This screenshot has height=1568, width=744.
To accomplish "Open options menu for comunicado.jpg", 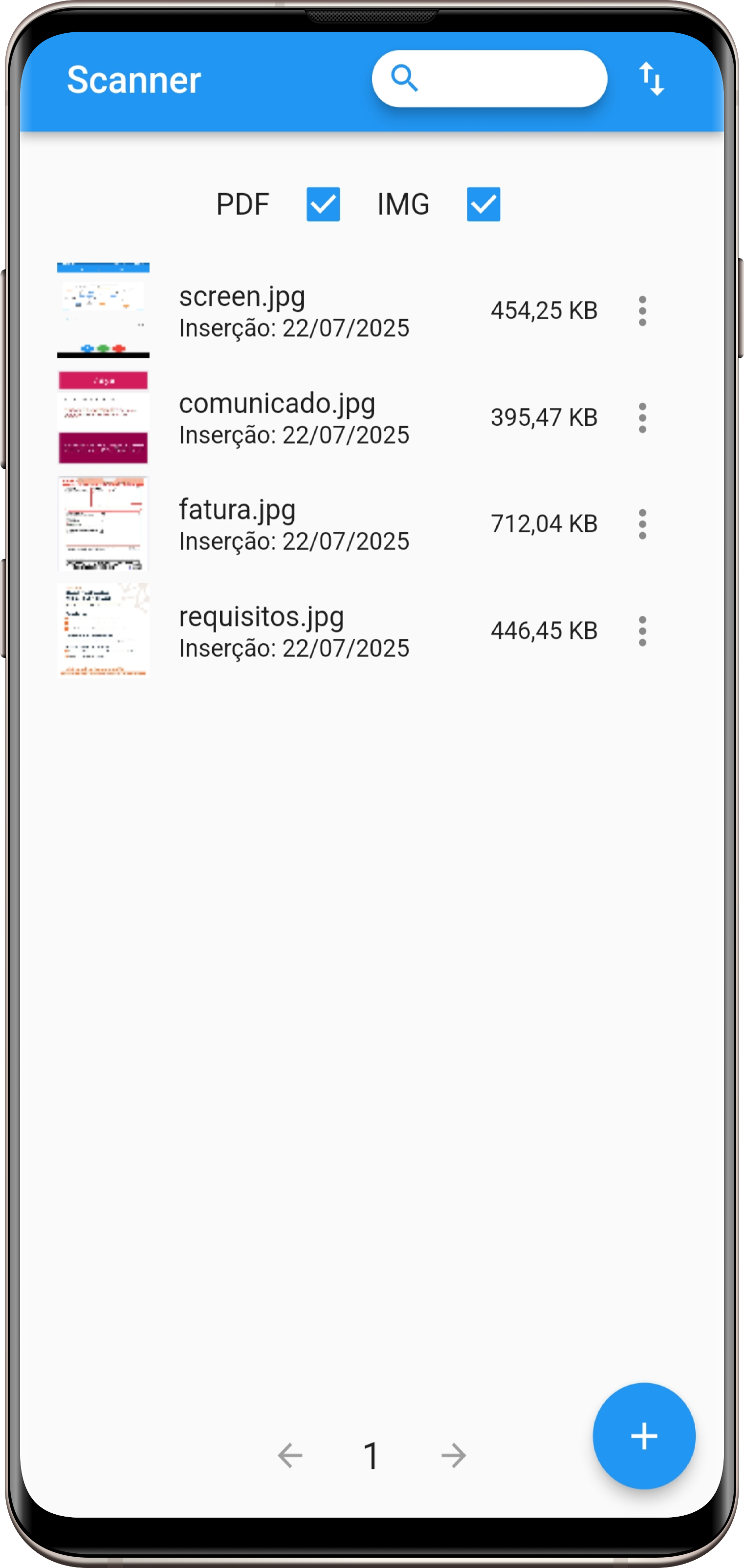I will pyautogui.click(x=642, y=417).
